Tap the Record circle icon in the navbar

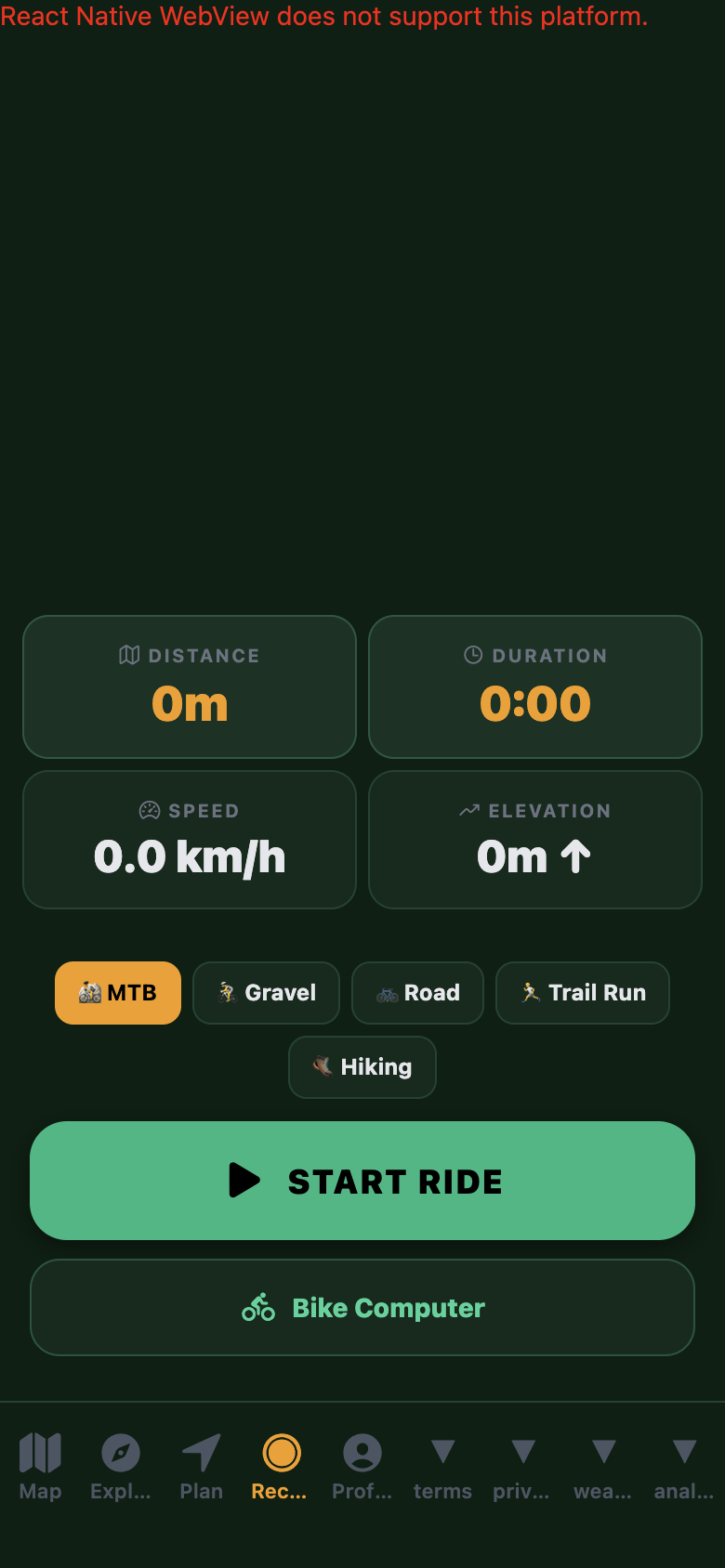pos(280,1454)
